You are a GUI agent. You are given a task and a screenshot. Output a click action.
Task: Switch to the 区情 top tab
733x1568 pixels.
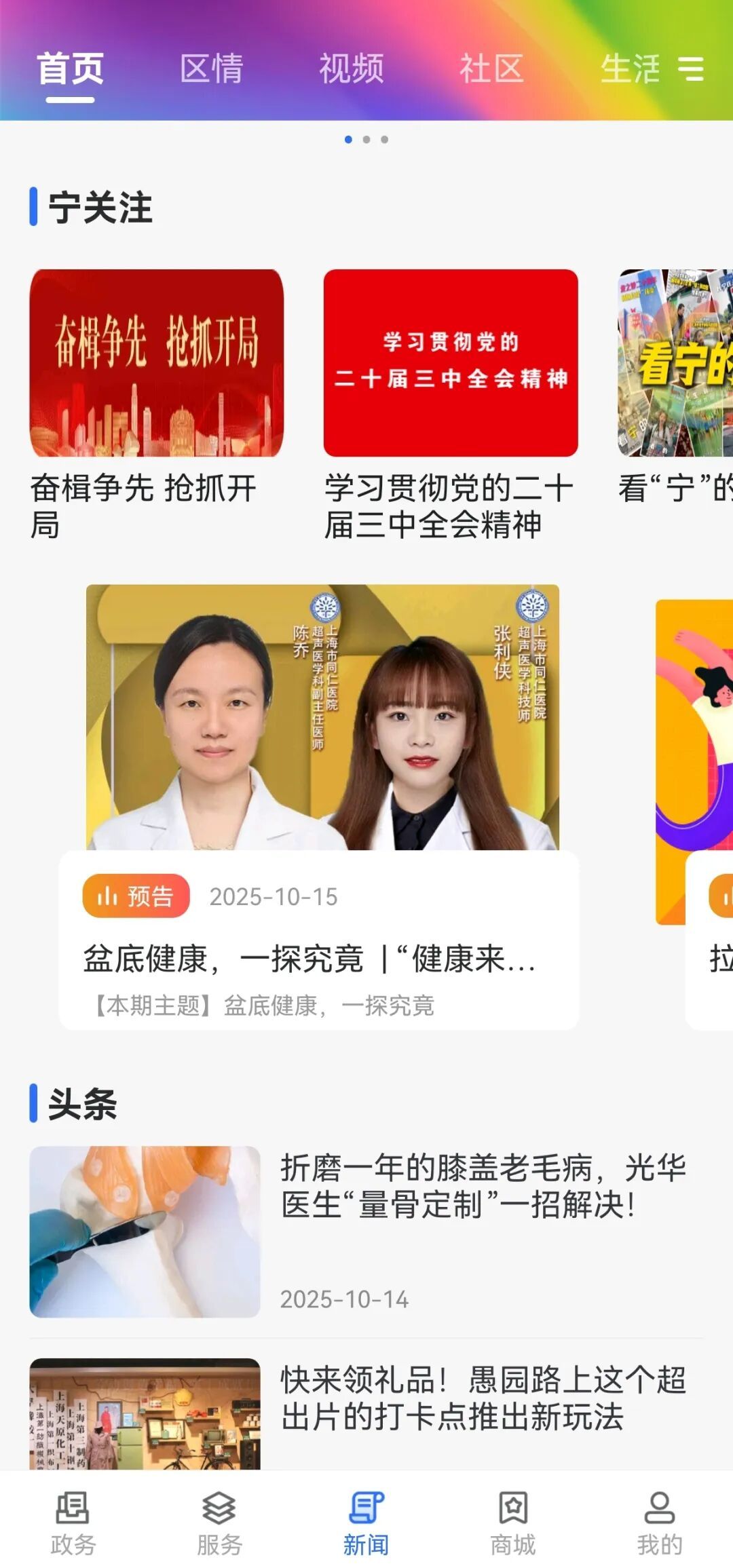coord(211,69)
